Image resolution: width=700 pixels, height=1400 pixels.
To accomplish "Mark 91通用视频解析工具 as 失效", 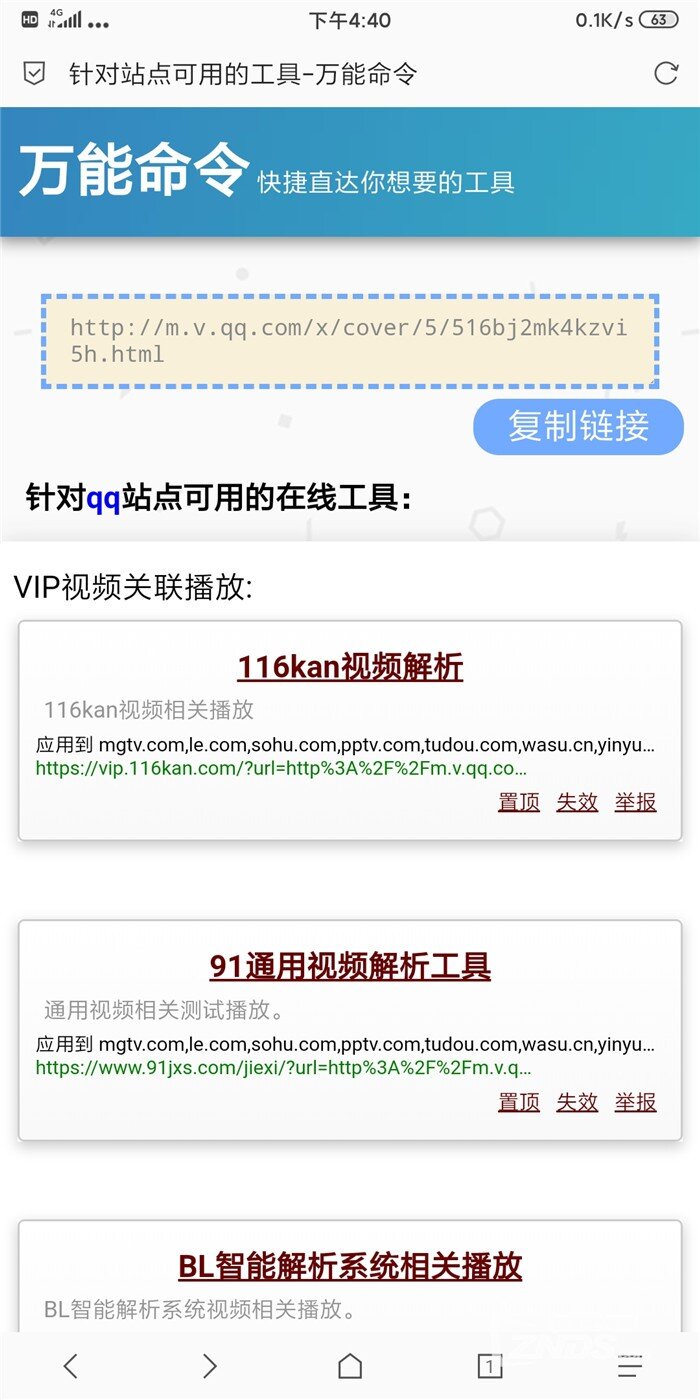I will (x=577, y=1102).
